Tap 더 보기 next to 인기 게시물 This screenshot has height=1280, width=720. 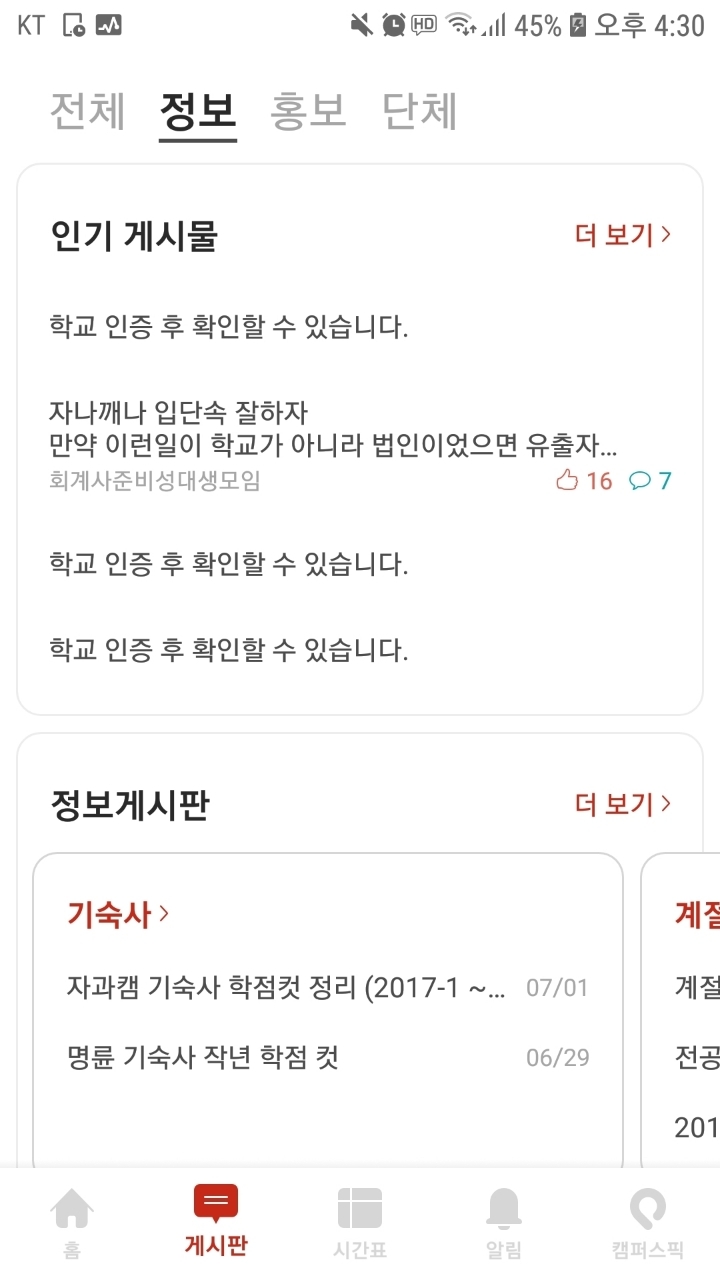[622, 235]
